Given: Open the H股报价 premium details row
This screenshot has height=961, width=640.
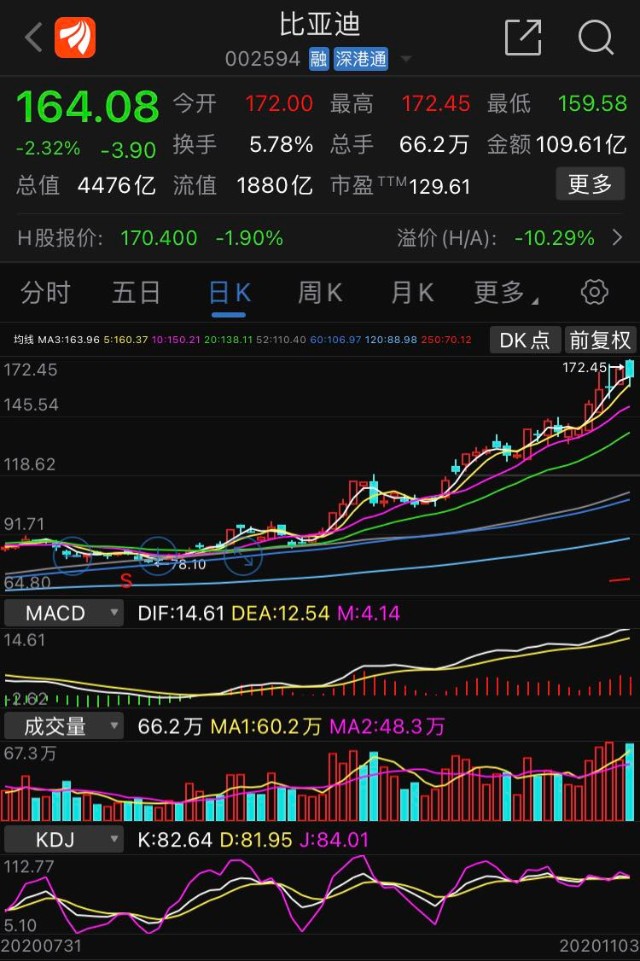Looking at the screenshot, I should 320,238.
